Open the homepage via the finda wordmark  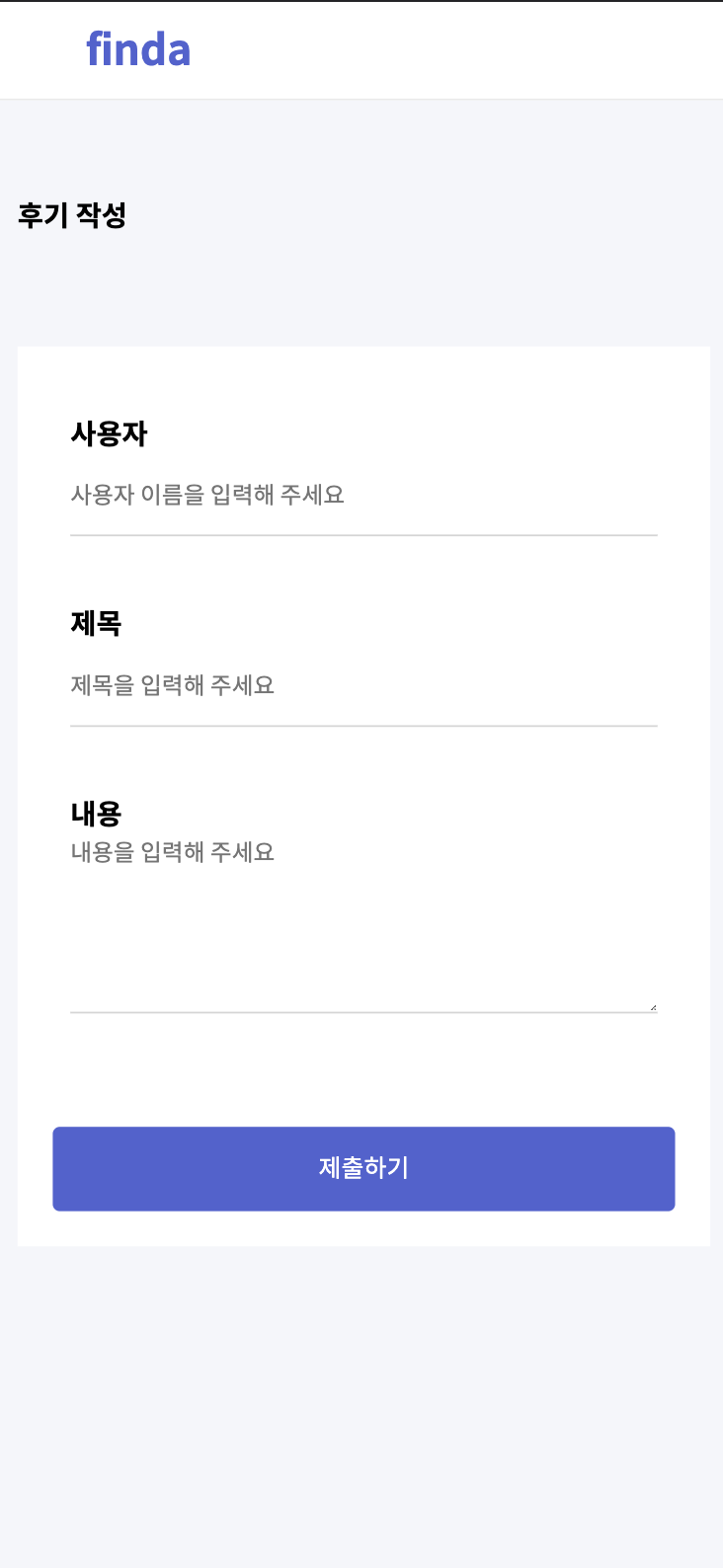click(138, 48)
